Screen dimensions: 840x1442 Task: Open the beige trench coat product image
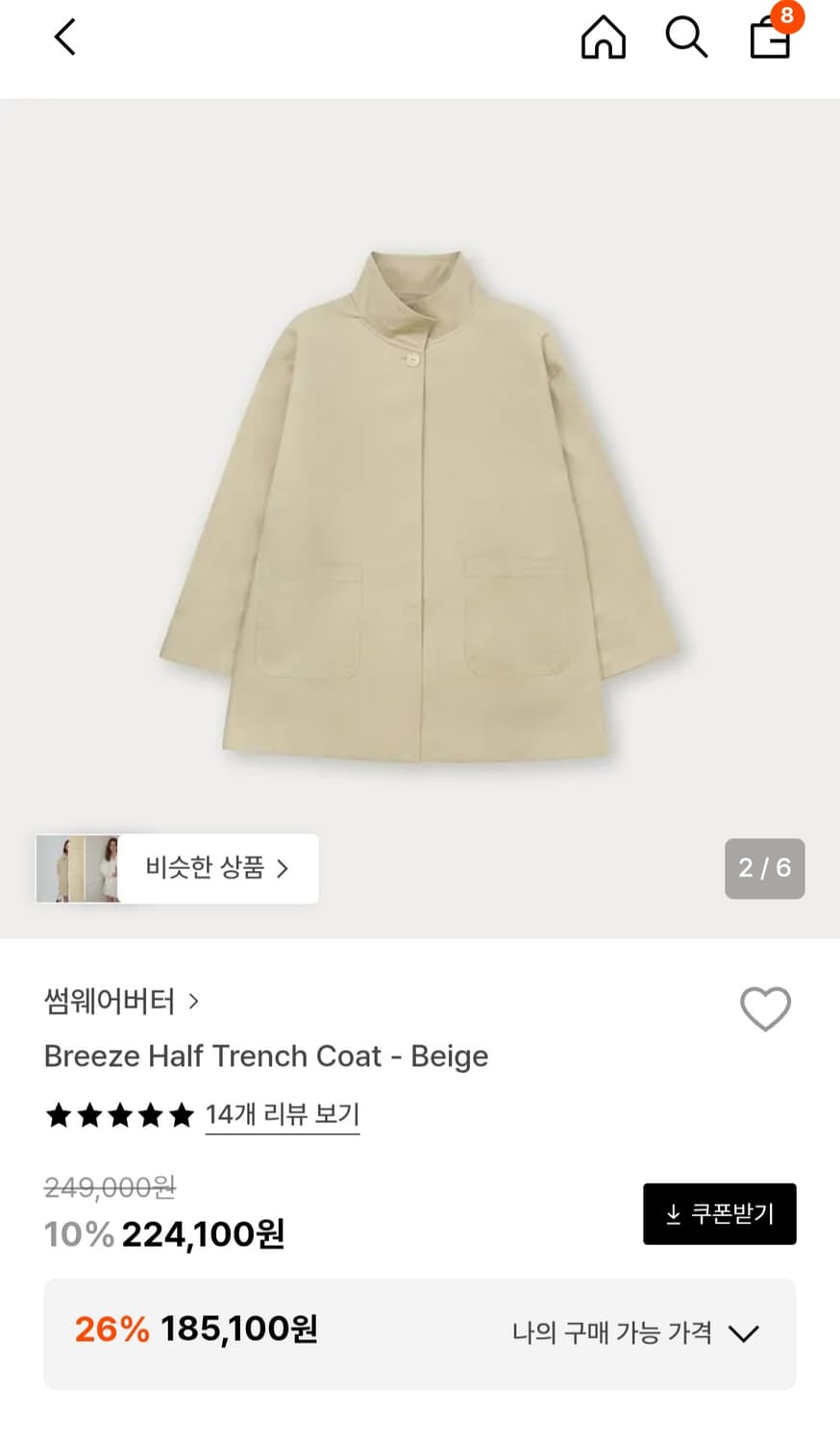[x=420, y=510]
